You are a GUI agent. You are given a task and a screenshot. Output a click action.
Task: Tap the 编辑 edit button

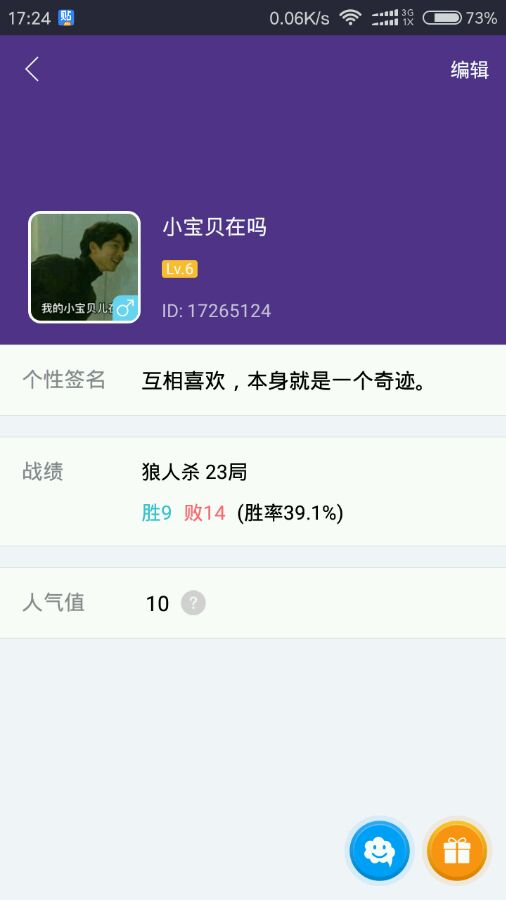(469, 70)
